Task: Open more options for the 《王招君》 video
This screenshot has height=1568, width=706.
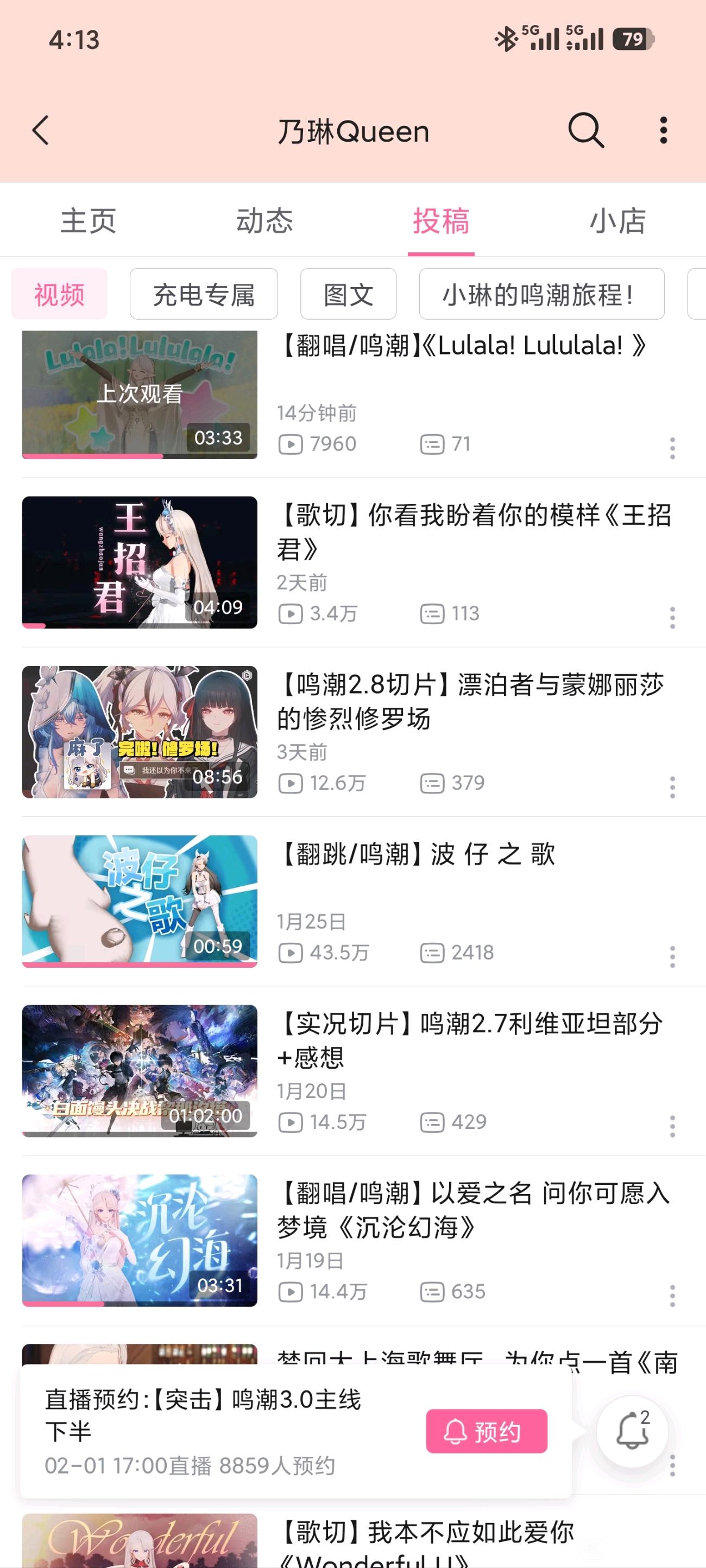Action: point(672,618)
